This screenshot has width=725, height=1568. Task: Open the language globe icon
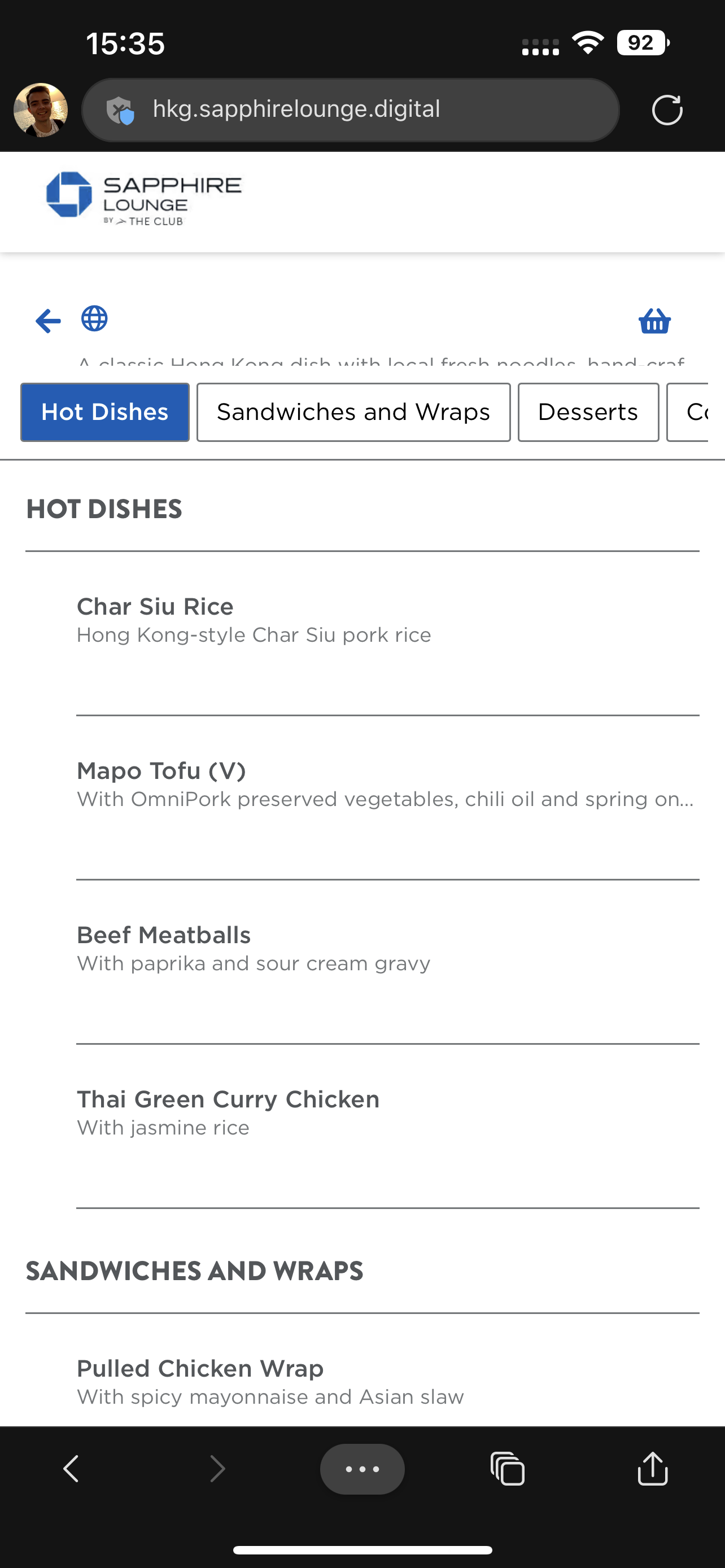tap(94, 319)
